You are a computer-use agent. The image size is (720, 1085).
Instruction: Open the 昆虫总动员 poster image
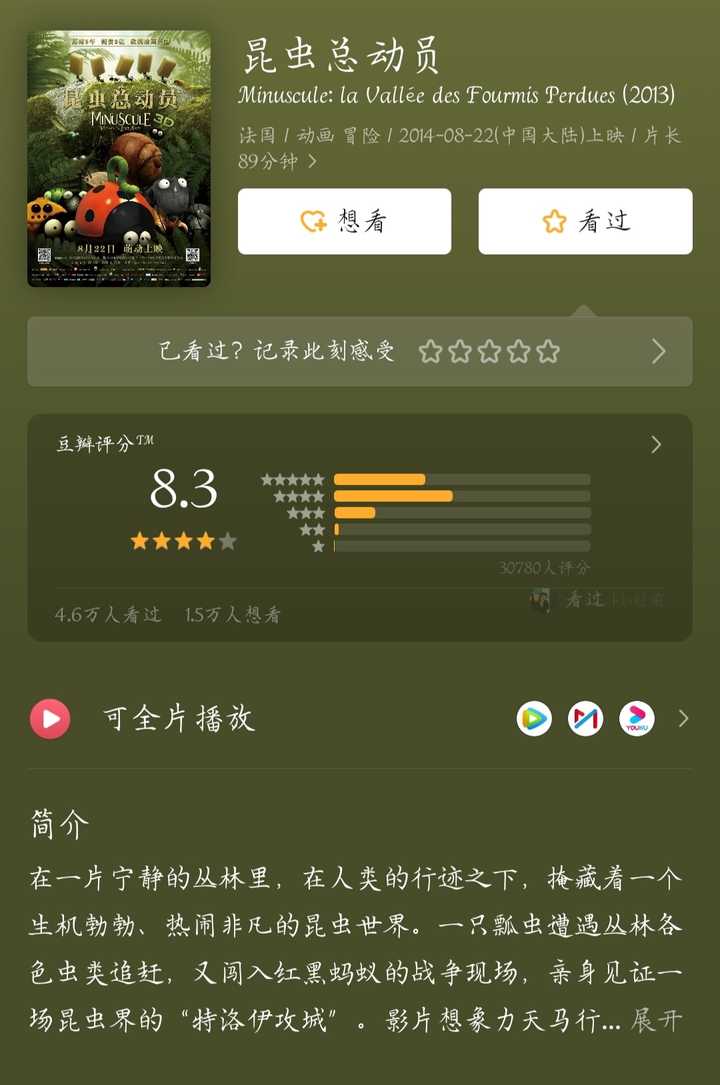(x=119, y=159)
